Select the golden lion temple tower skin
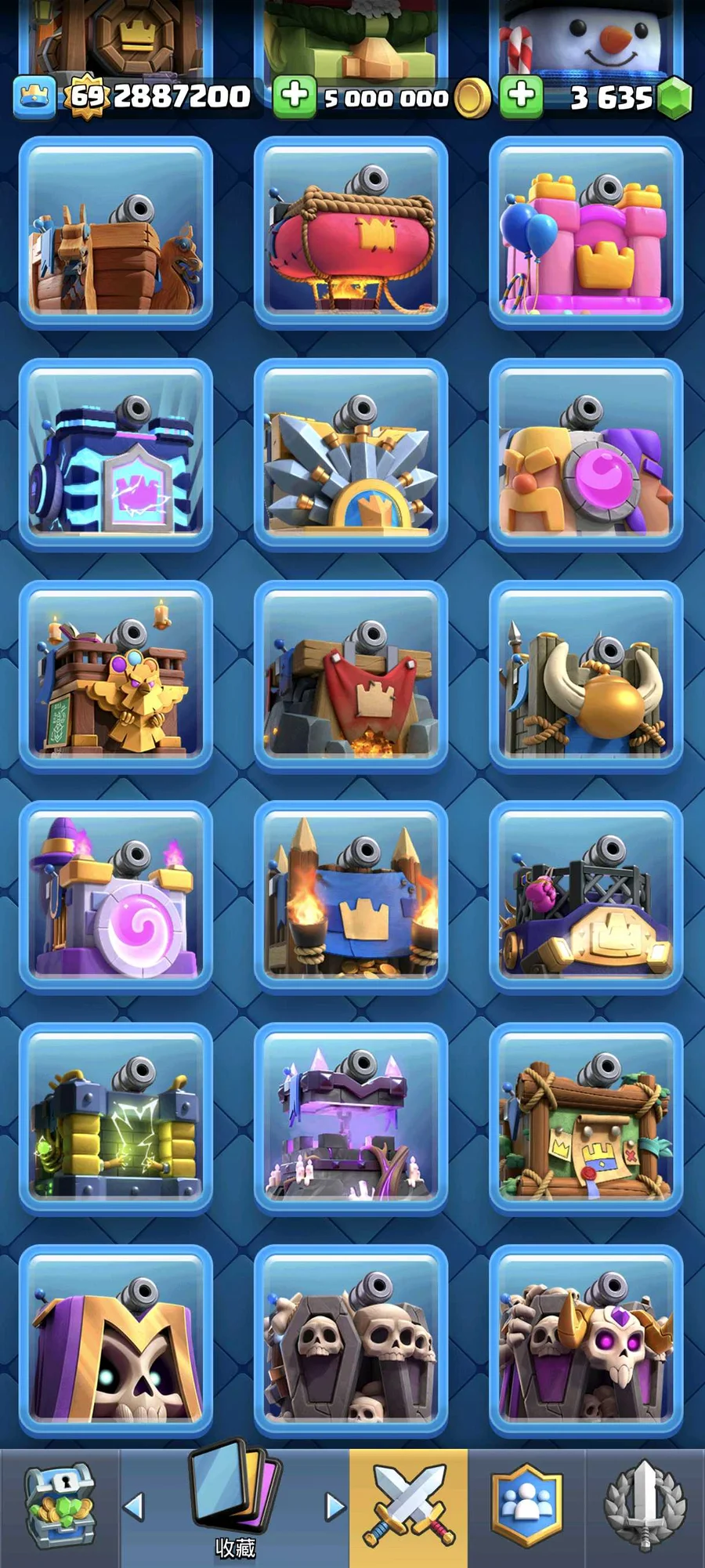Viewport: 705px width, 1568px height. pyautogui.click(x=116, y=676)
